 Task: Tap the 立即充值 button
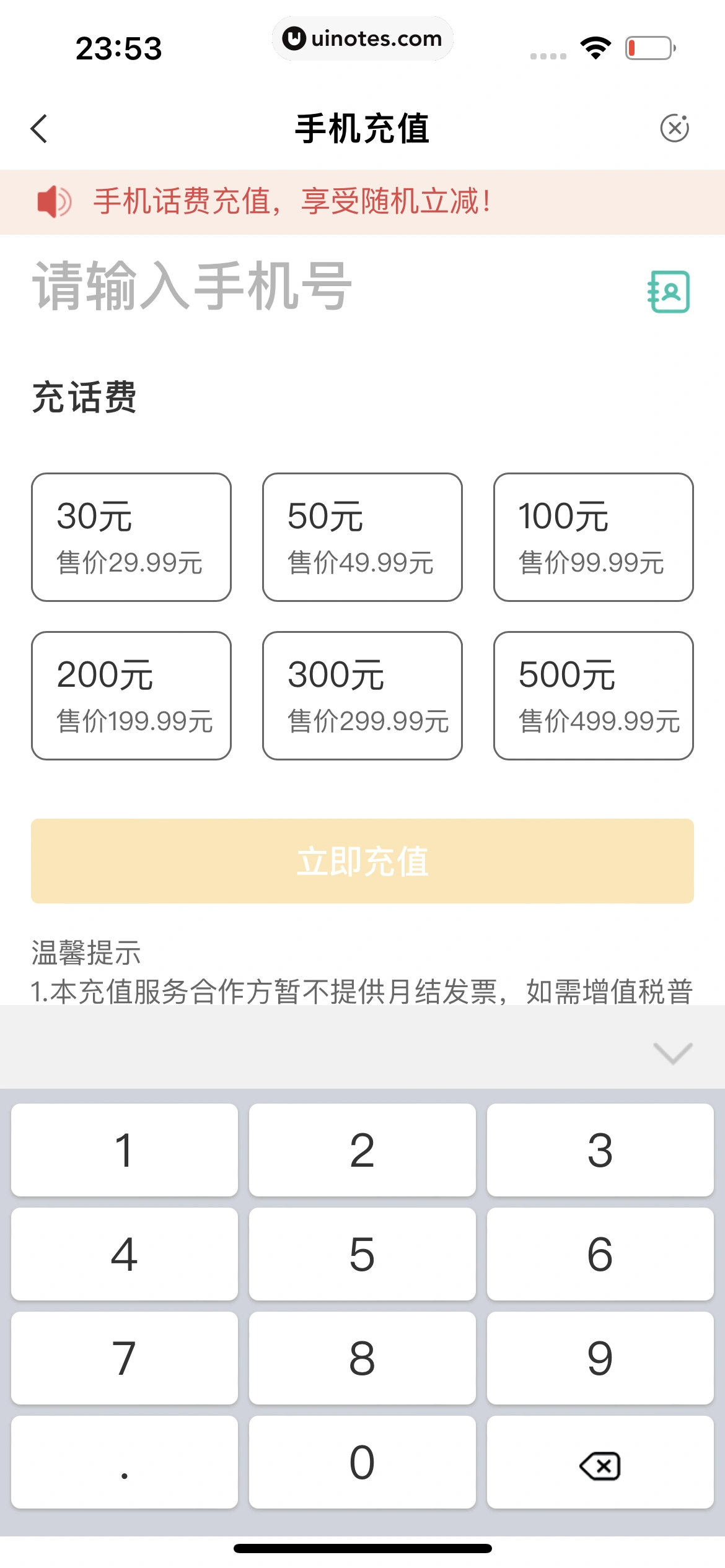tap(362, 861)
